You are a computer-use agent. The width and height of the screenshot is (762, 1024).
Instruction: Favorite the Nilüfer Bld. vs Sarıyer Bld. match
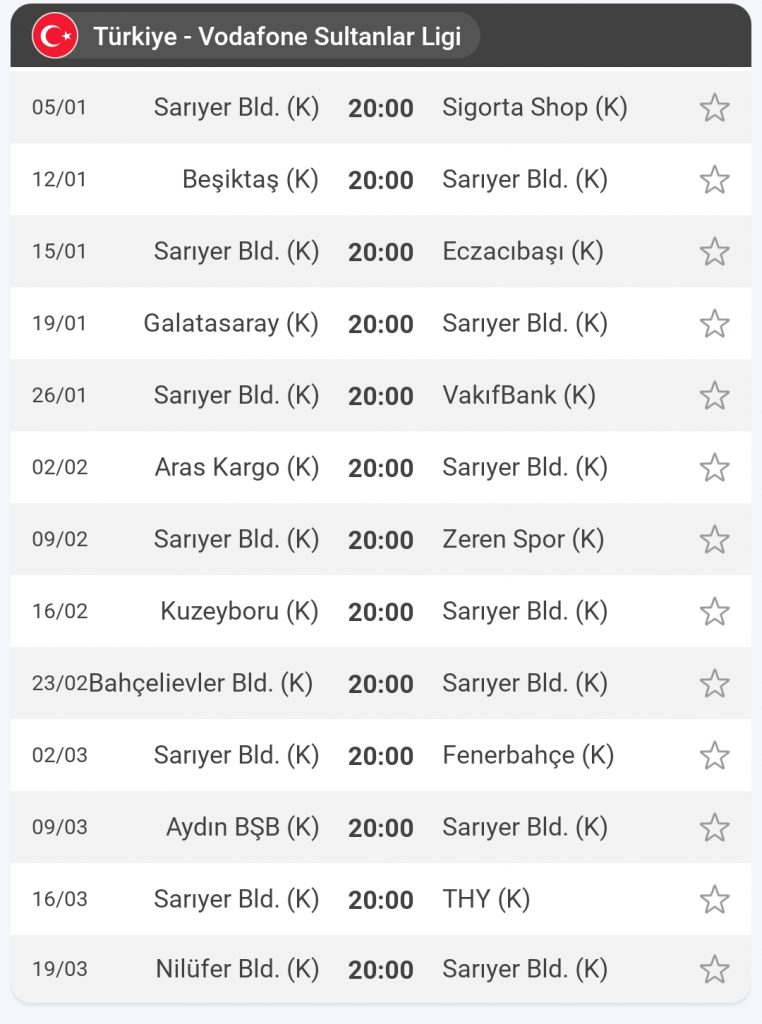tap(714, 970)
